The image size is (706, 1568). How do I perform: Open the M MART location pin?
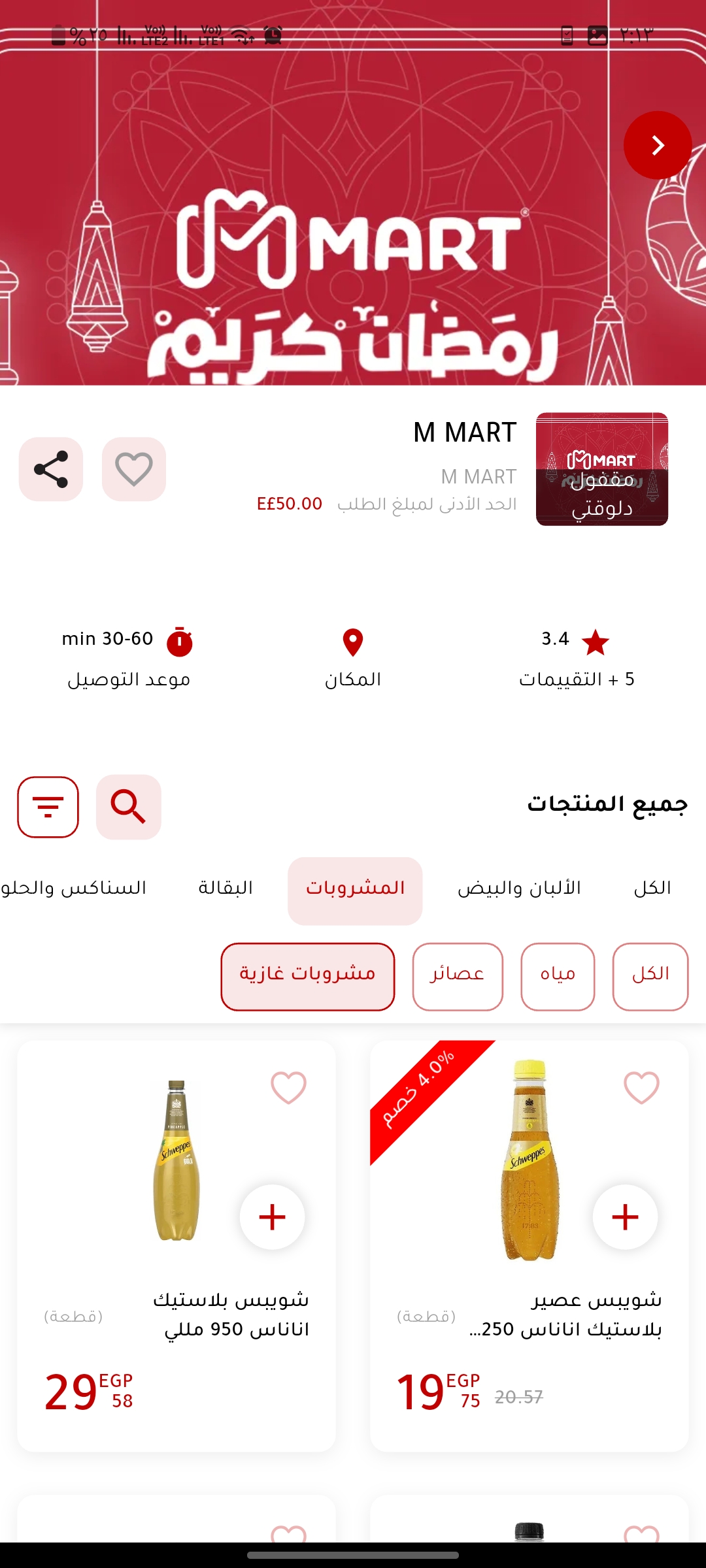pyautogui.click(x=353, y=643)
